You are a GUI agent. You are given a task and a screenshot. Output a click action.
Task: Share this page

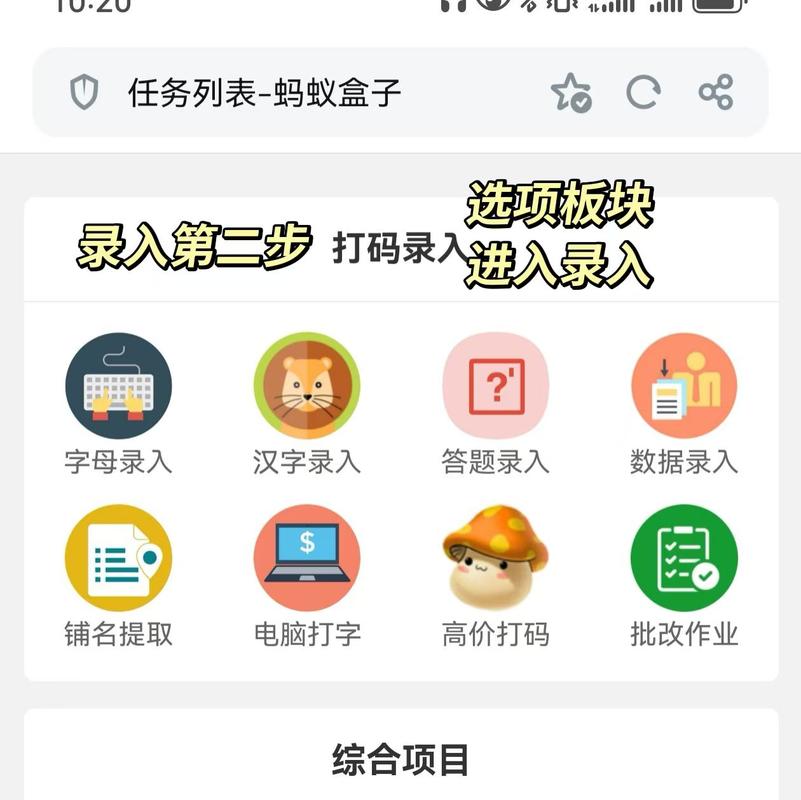716,93
